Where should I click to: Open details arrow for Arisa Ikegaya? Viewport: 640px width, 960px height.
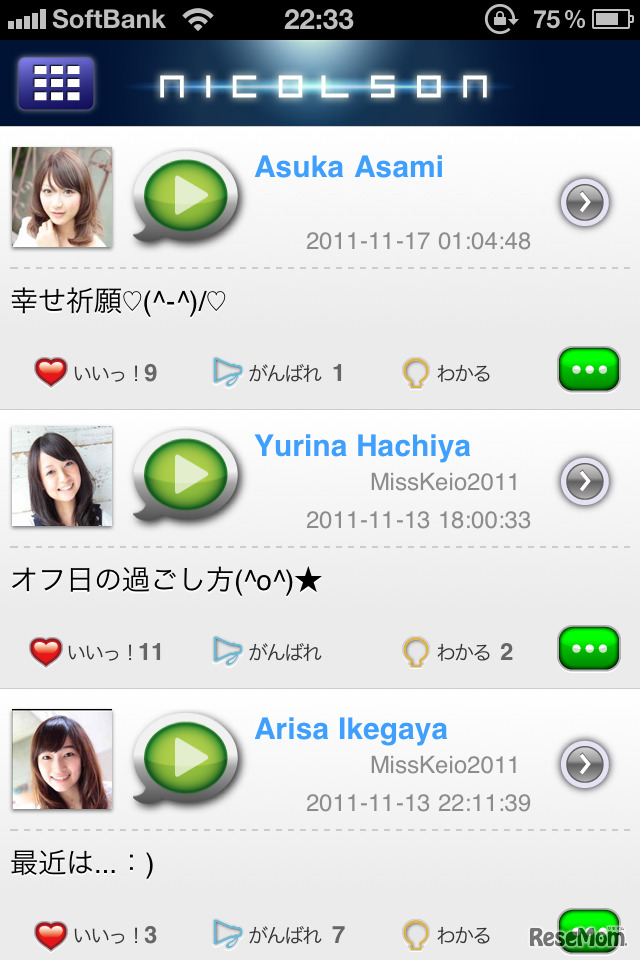coord(584,764)
